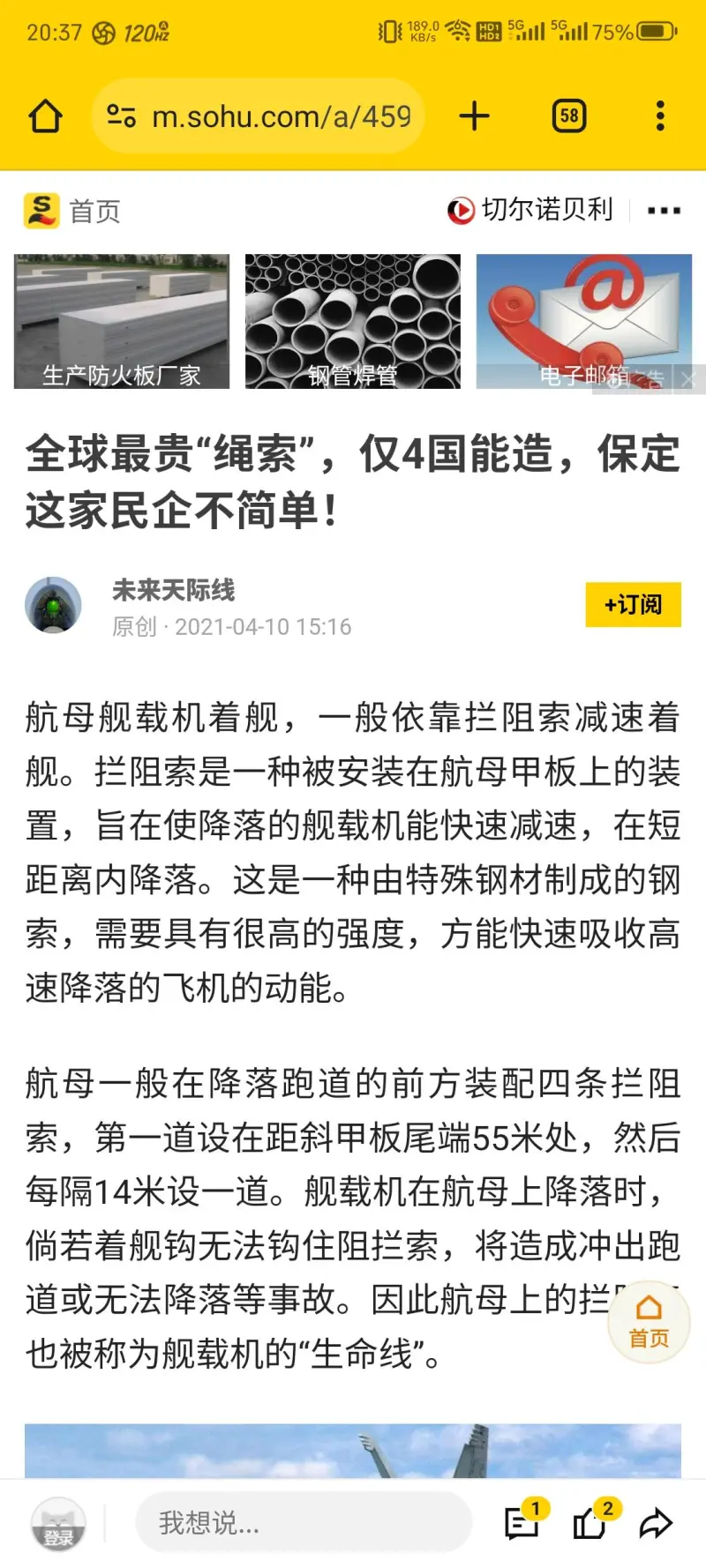Tap the 登录 avatar to log in
The image size is (706, 1568).
pos(59,1524)
